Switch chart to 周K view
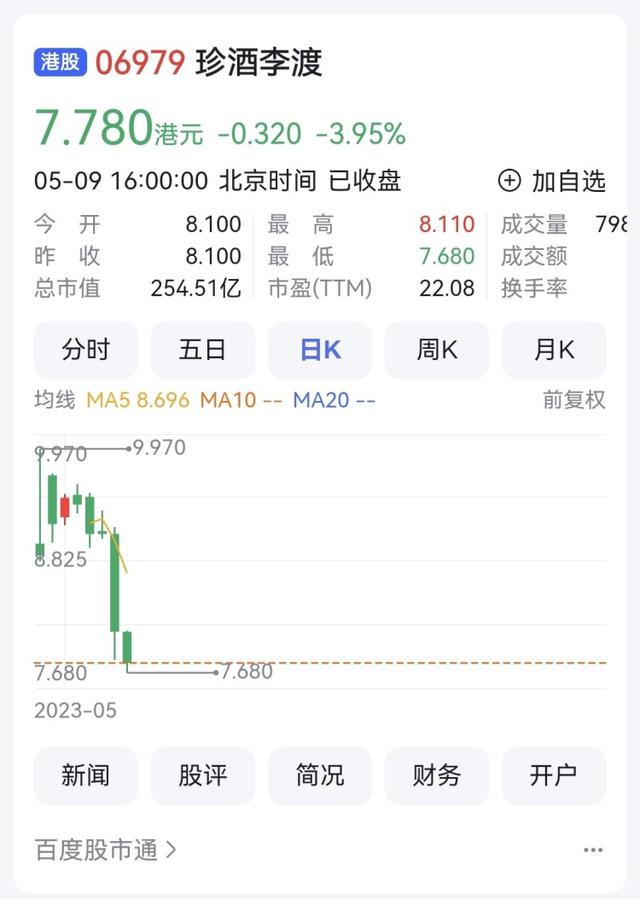 pos(437,350)
